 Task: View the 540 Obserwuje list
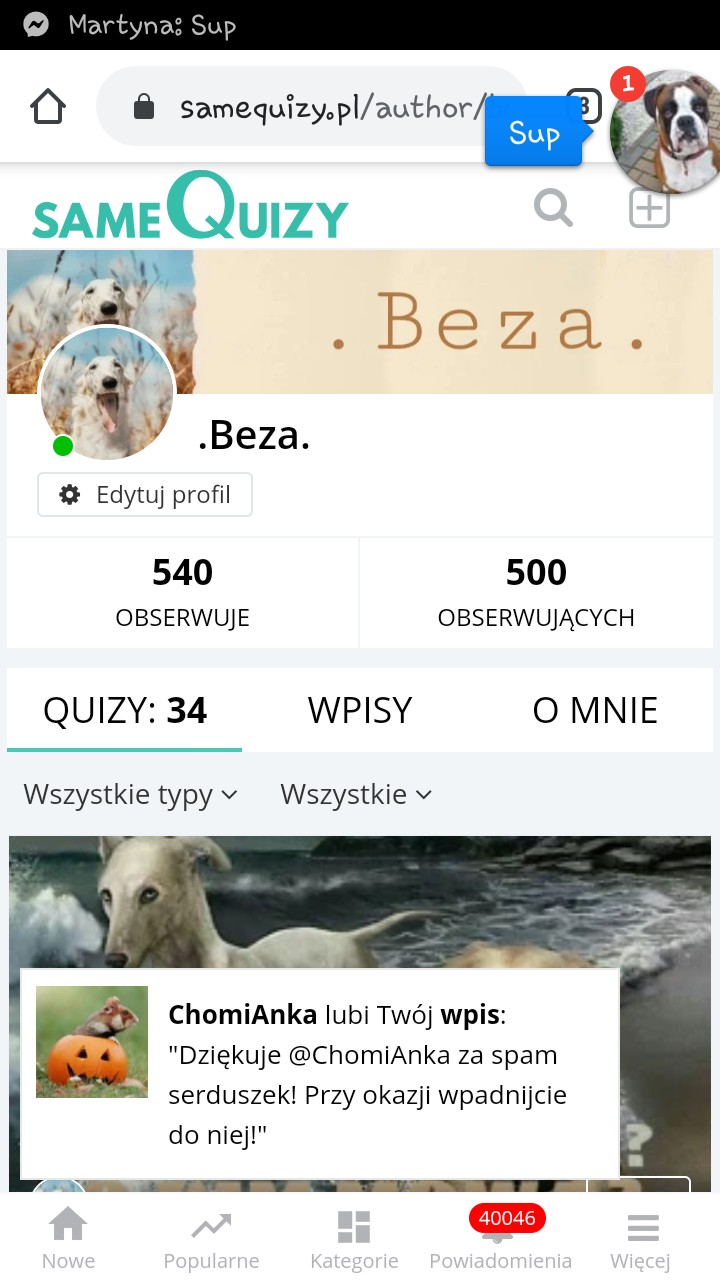(x=182, y=592)
